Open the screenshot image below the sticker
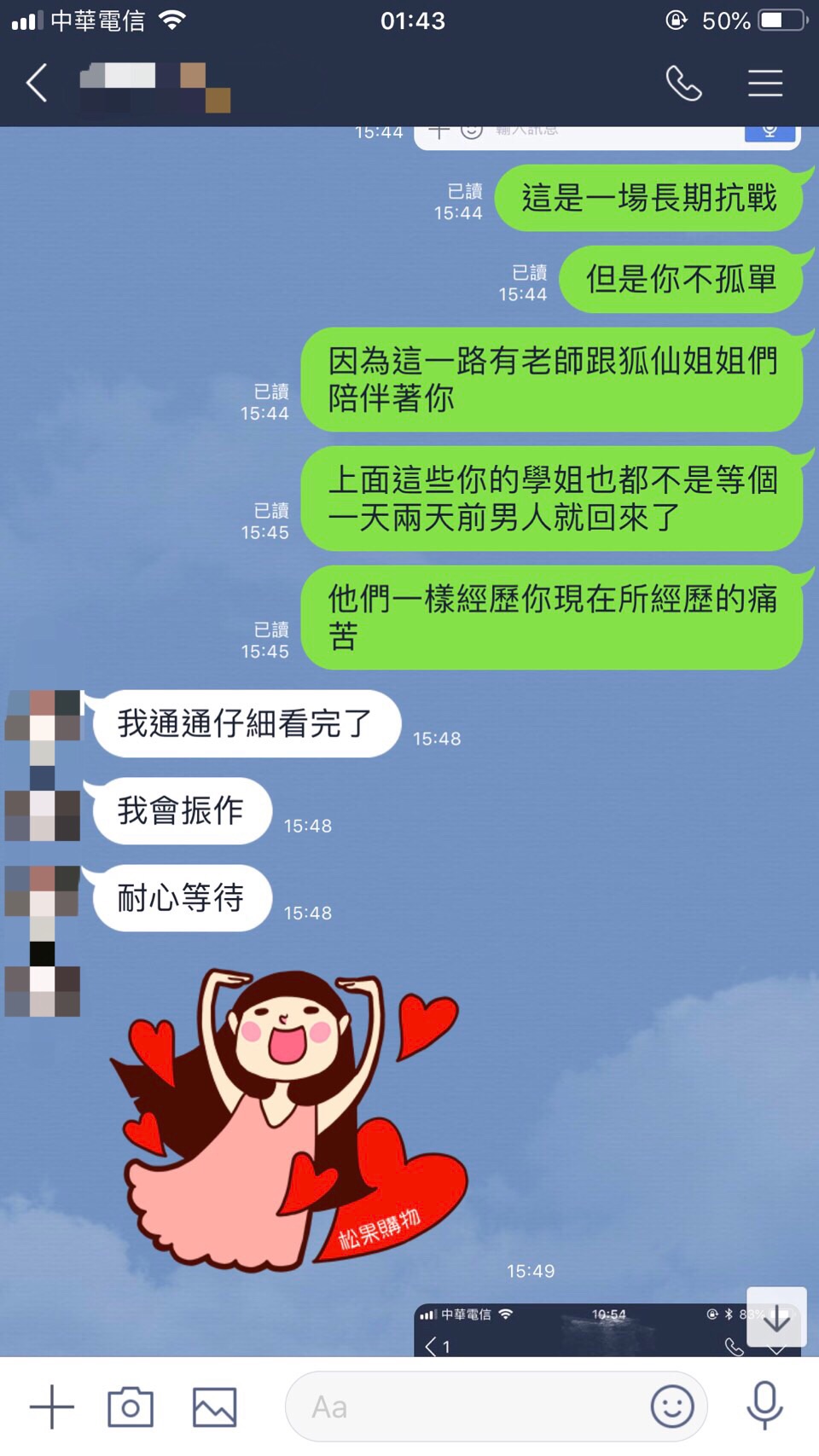The image size is (819, 1456). 580,1331
